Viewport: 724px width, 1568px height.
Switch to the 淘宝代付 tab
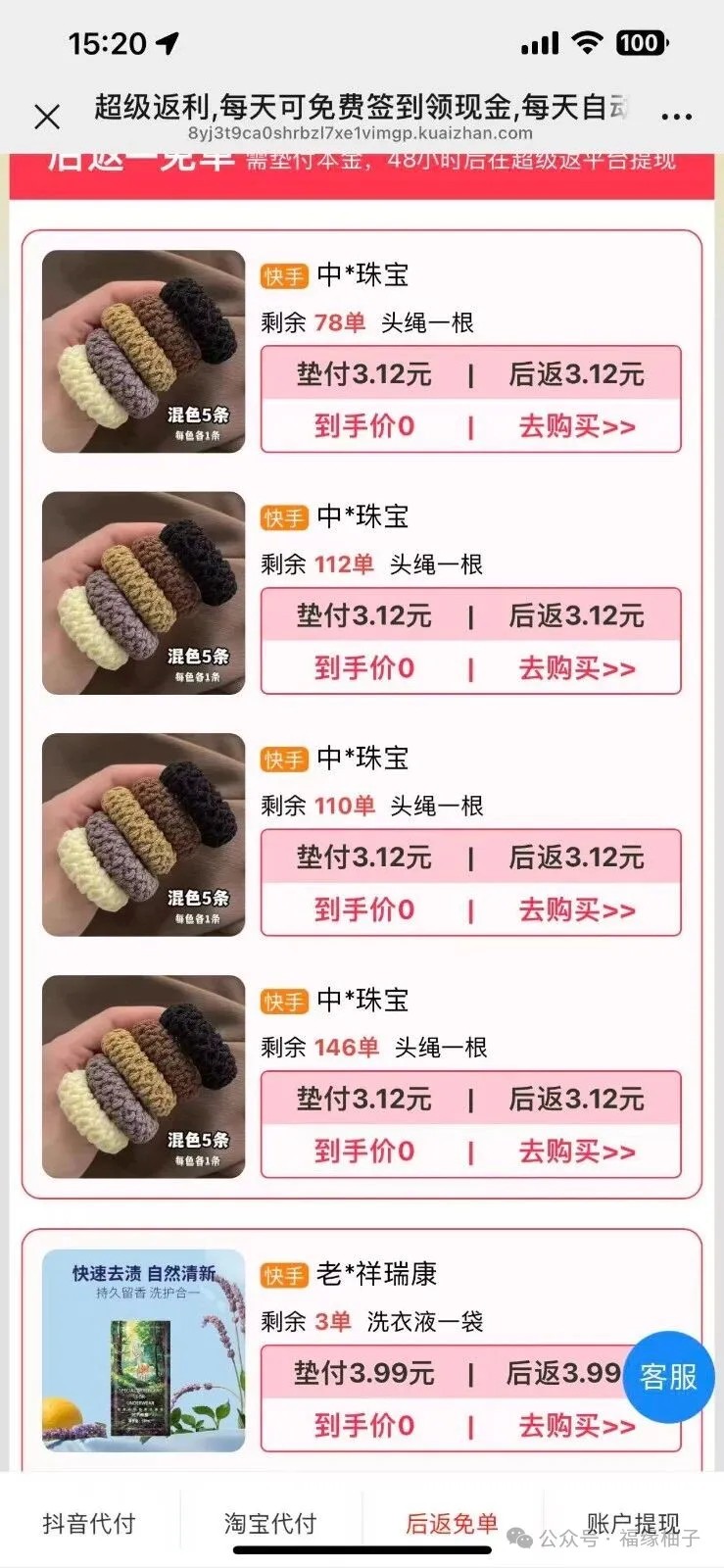tap(270, 1523)
